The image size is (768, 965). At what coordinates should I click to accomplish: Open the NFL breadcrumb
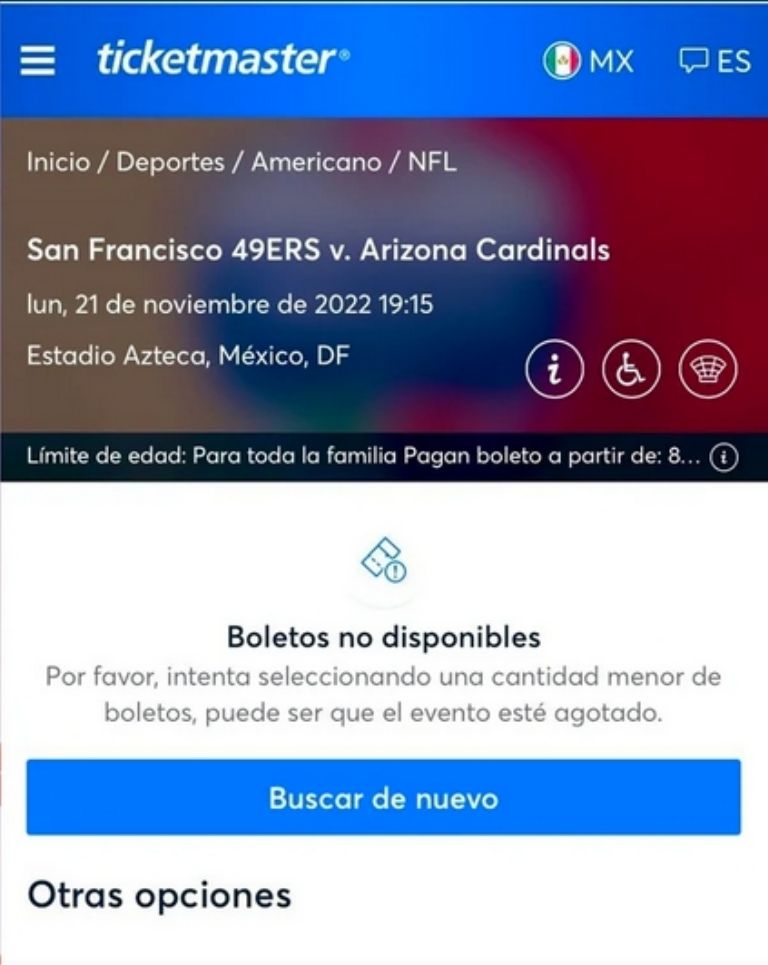pyautogui.click(x=431, y=162)
